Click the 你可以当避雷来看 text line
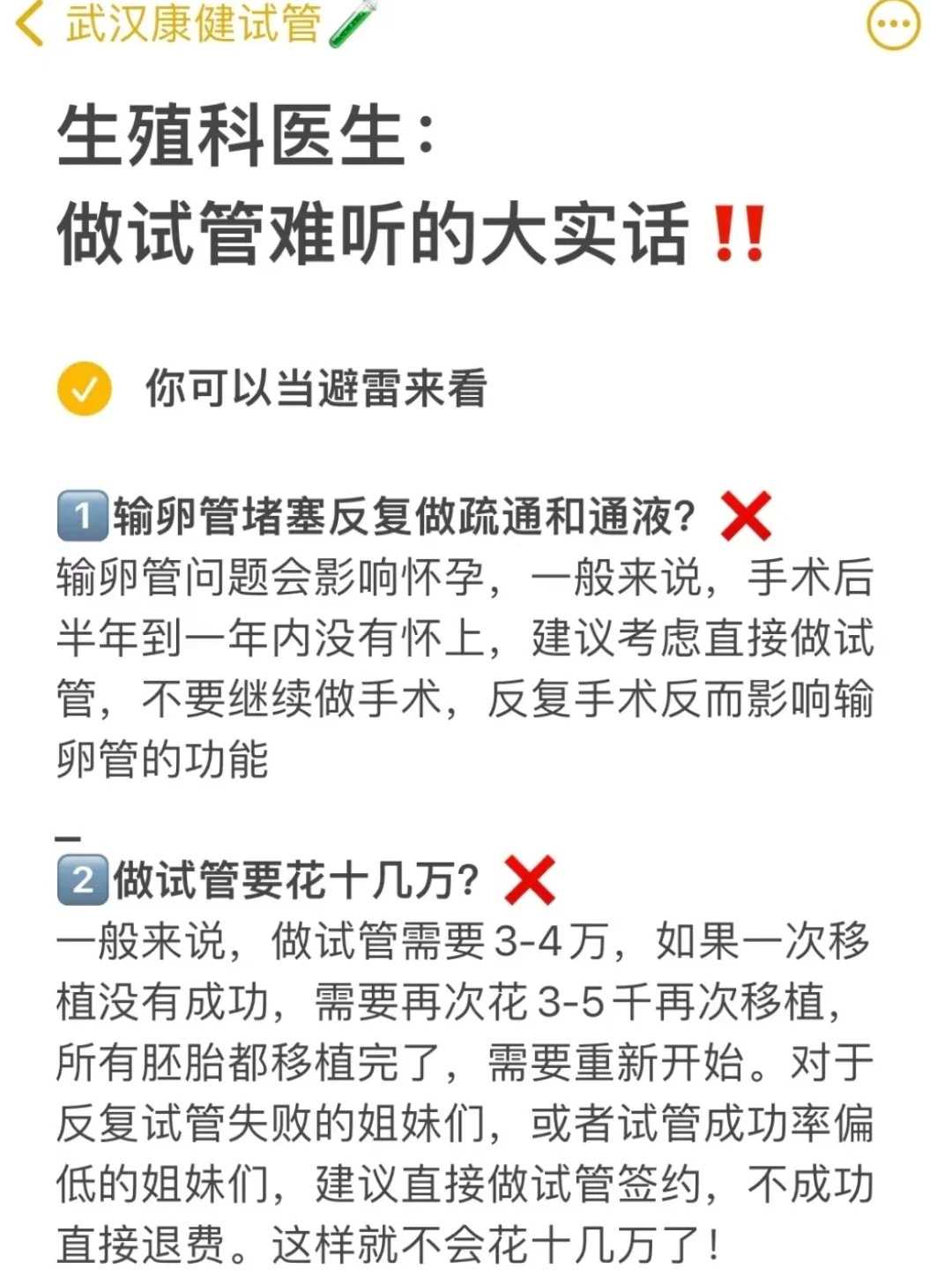This screenshot has width=952, height=1270. 317,386
